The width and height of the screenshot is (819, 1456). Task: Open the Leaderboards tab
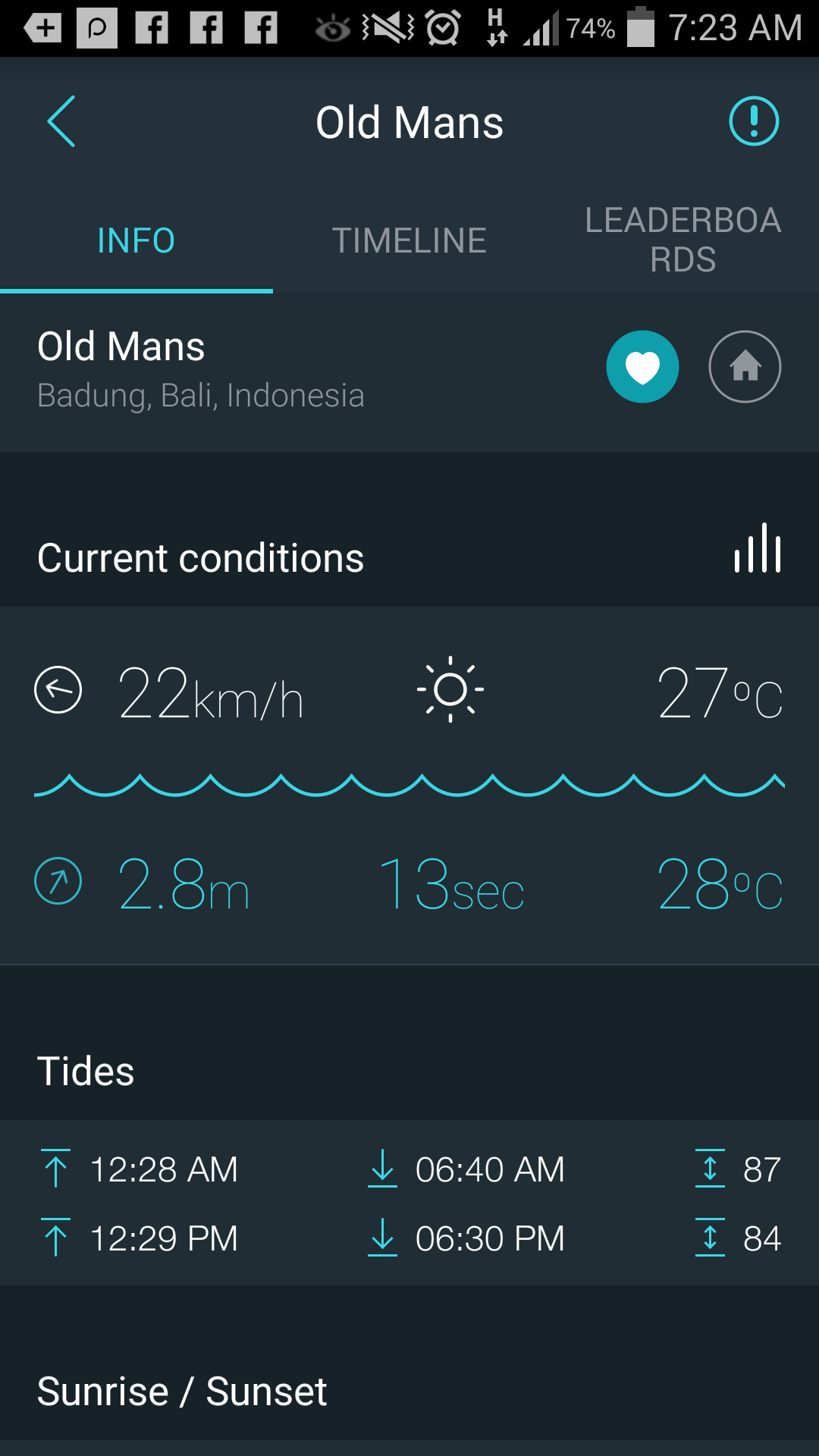[x=682, y=240]
